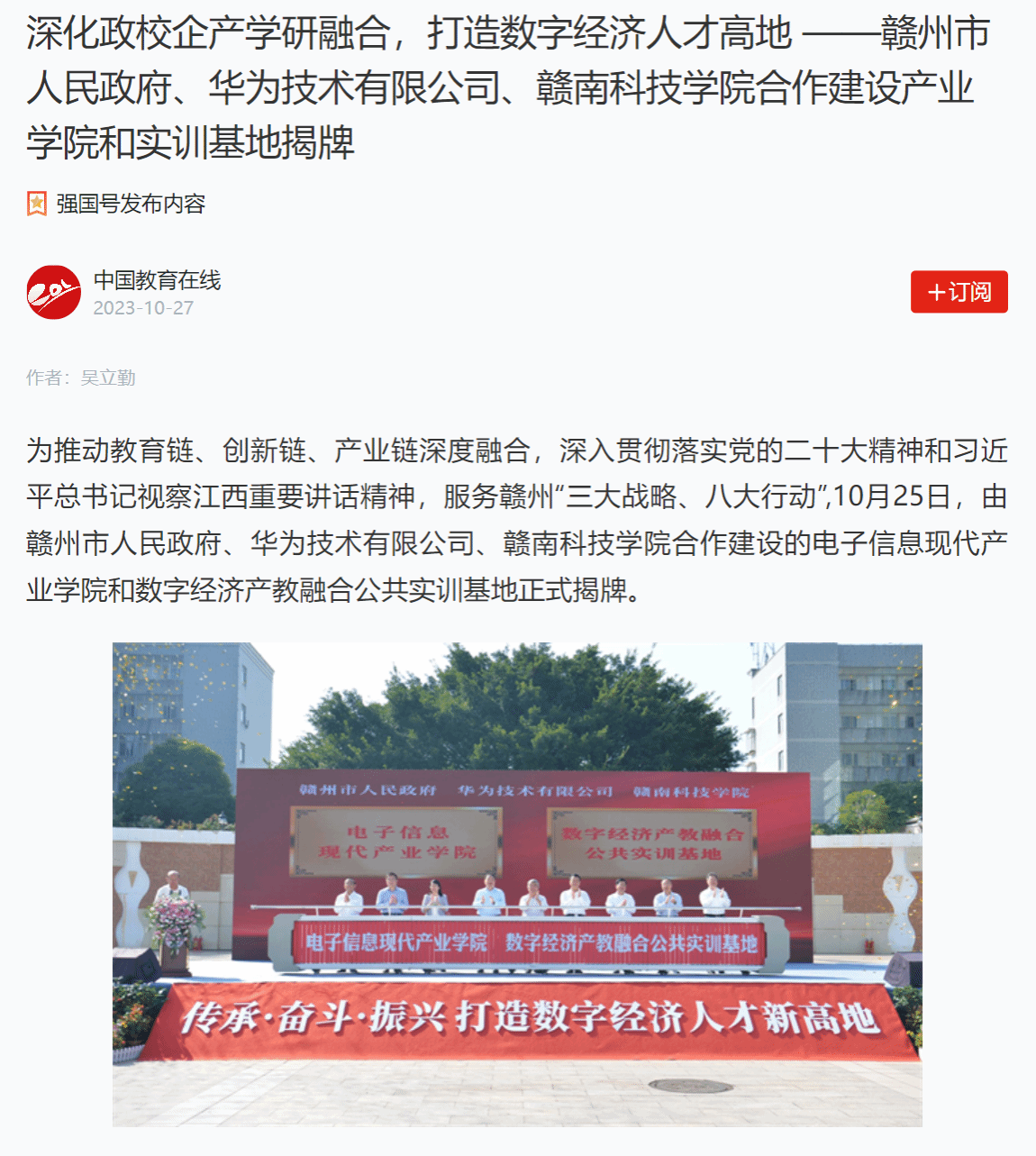Open the 中国教育在线 publisher name
Image resolution: width=1036 pixels, height=1156 pixels.
click(157, 280)
